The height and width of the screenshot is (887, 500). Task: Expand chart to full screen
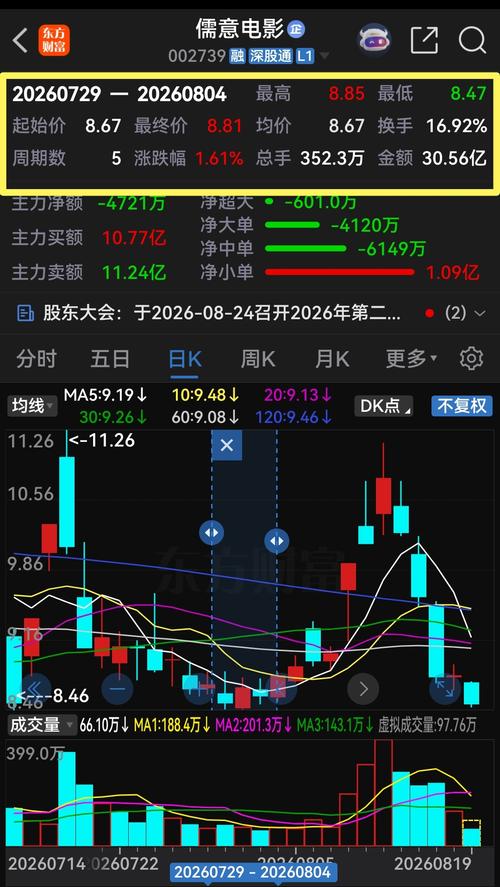tap(445, 688)
